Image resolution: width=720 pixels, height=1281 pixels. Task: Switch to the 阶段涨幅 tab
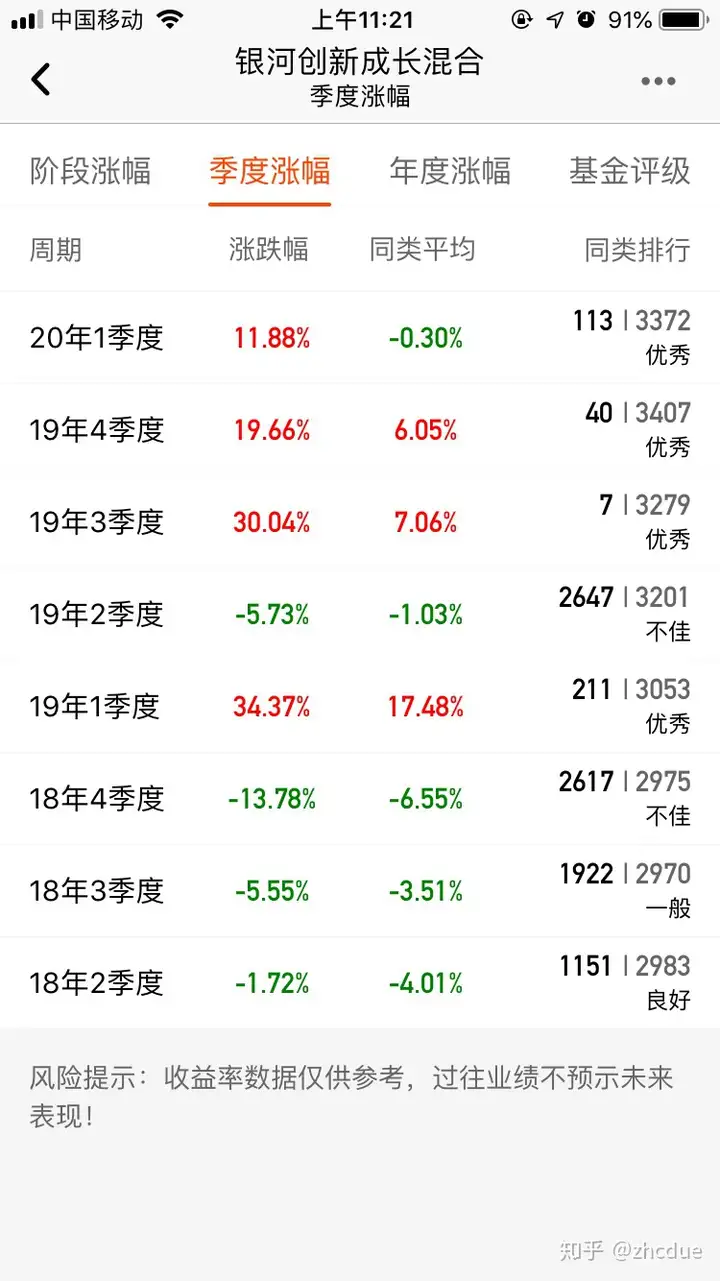[90, 171]
